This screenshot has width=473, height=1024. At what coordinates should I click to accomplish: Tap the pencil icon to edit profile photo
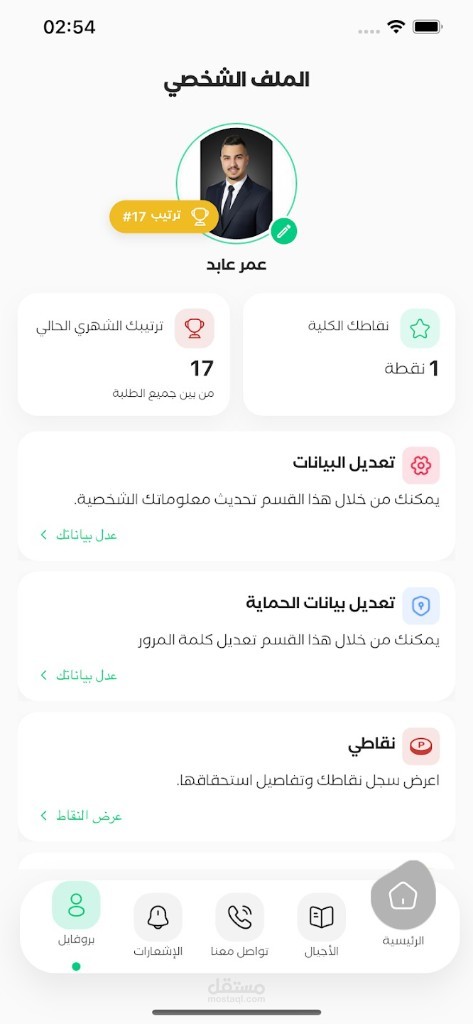coord(284,231)
